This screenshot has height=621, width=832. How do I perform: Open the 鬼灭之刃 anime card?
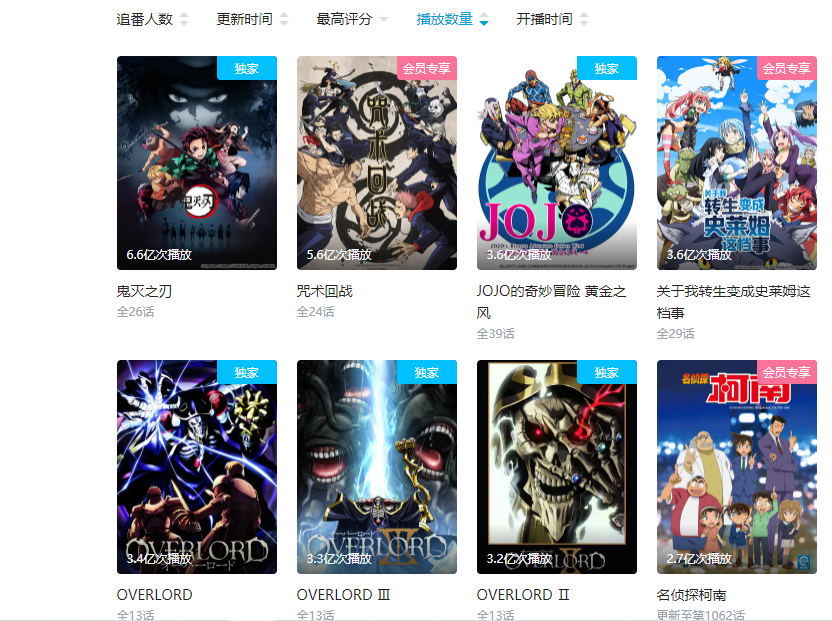pos(197,163)
